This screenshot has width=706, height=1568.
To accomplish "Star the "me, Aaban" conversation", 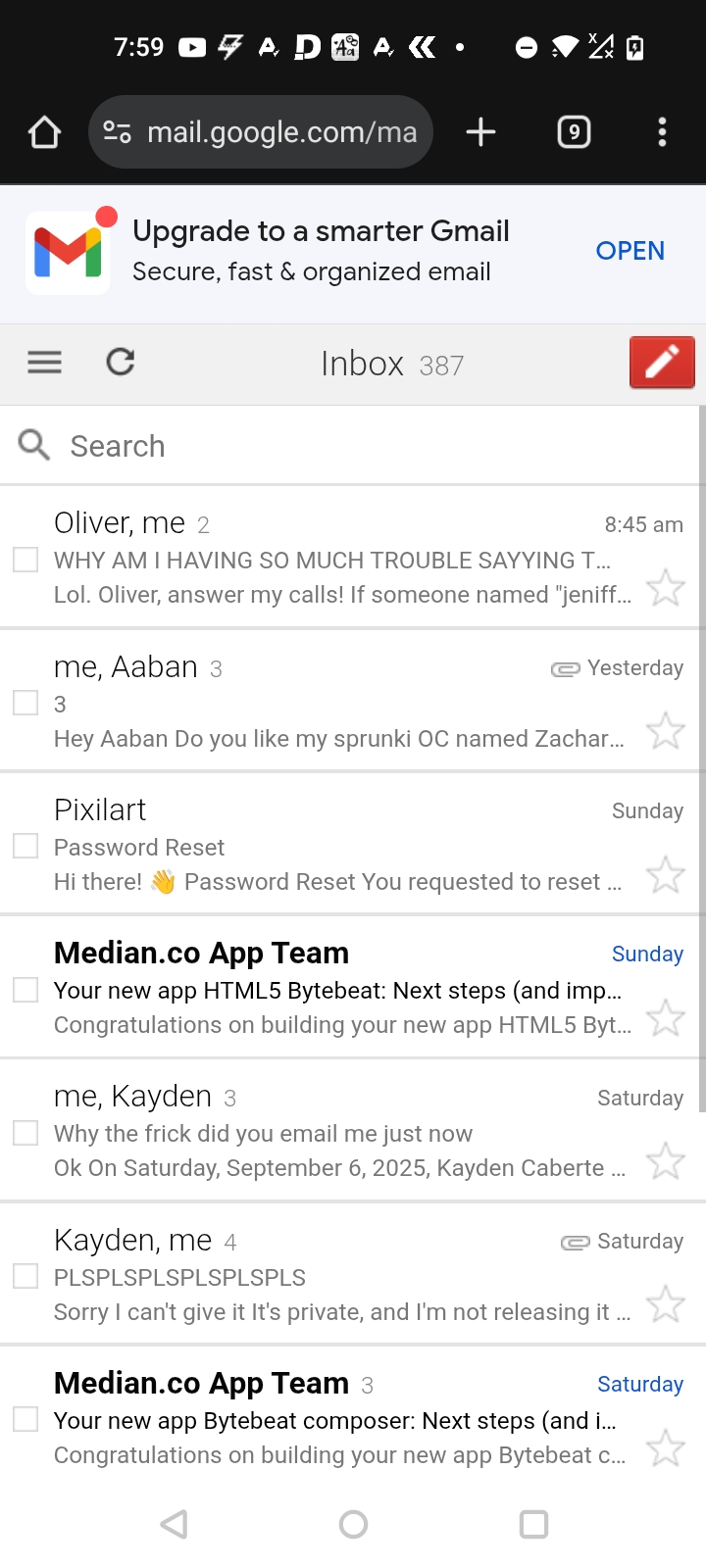I will pos(666,731).
